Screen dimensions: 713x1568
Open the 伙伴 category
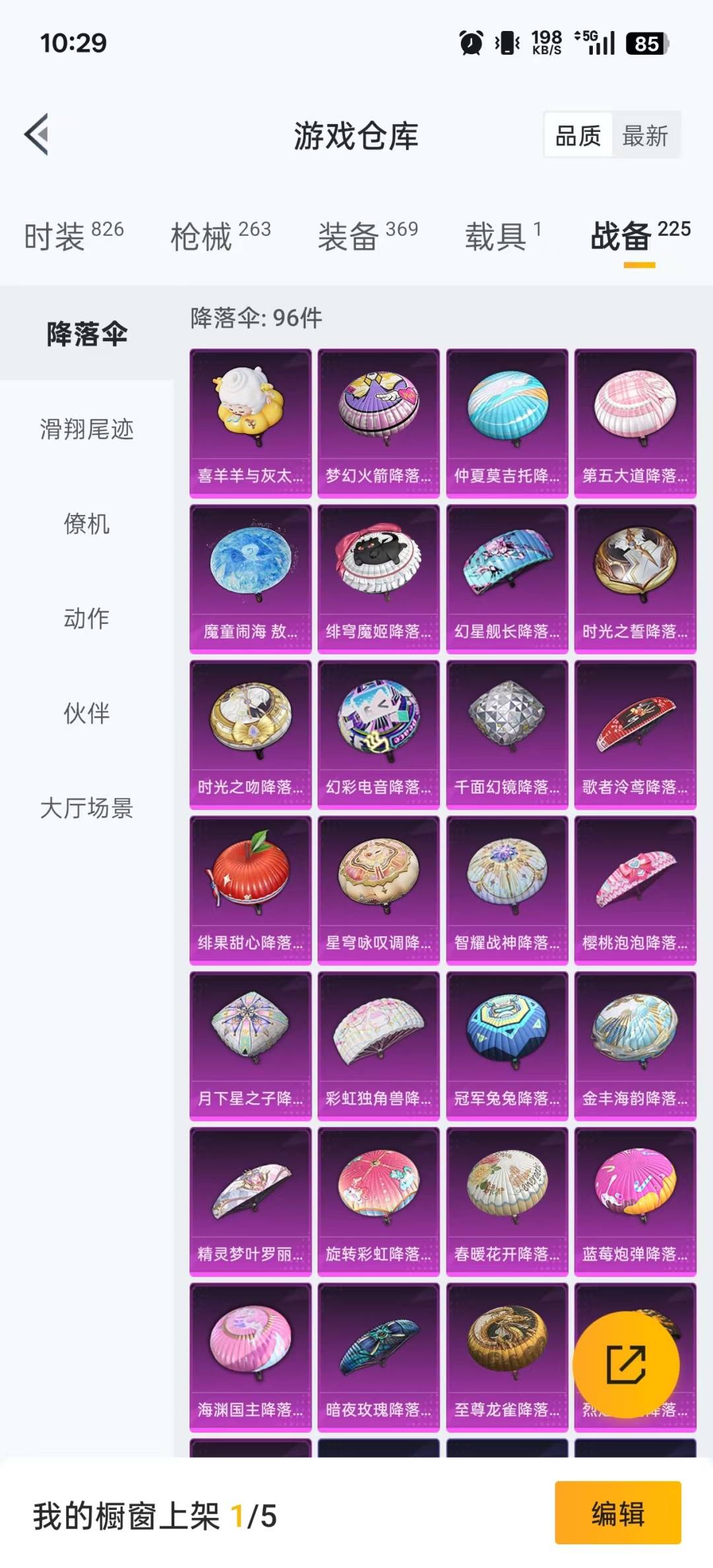(x=86, y=713)
